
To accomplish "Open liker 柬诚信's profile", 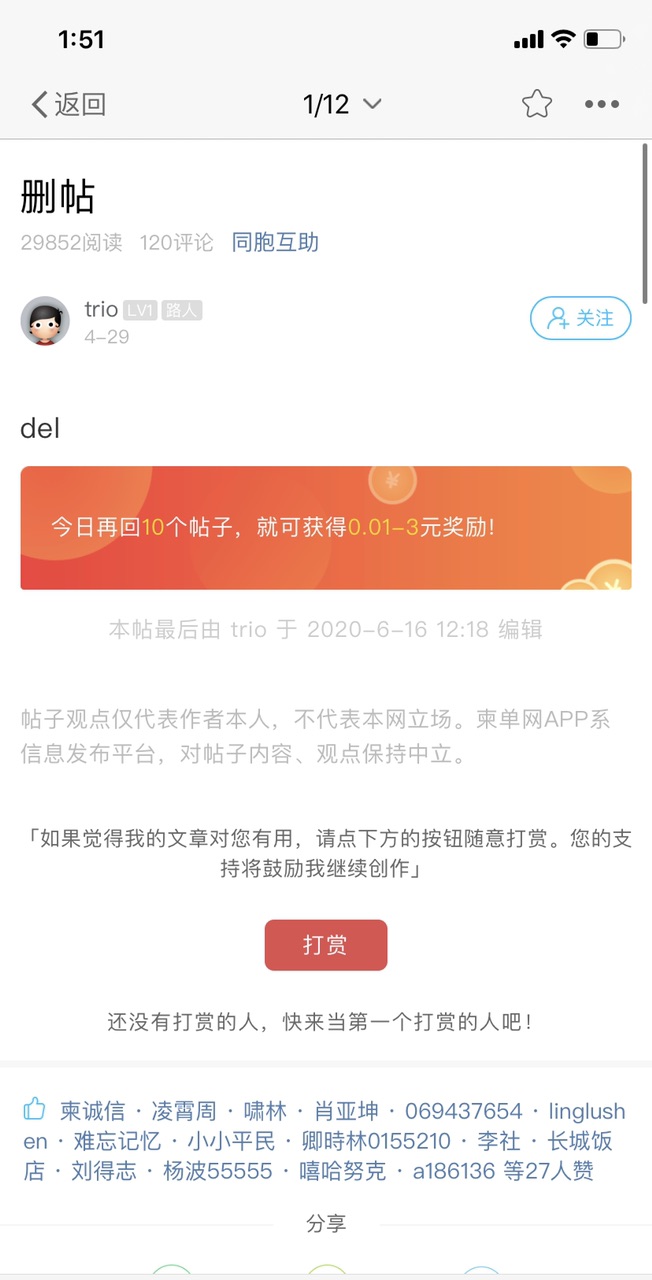I will pyautogui.click(x=92, y=1111).
